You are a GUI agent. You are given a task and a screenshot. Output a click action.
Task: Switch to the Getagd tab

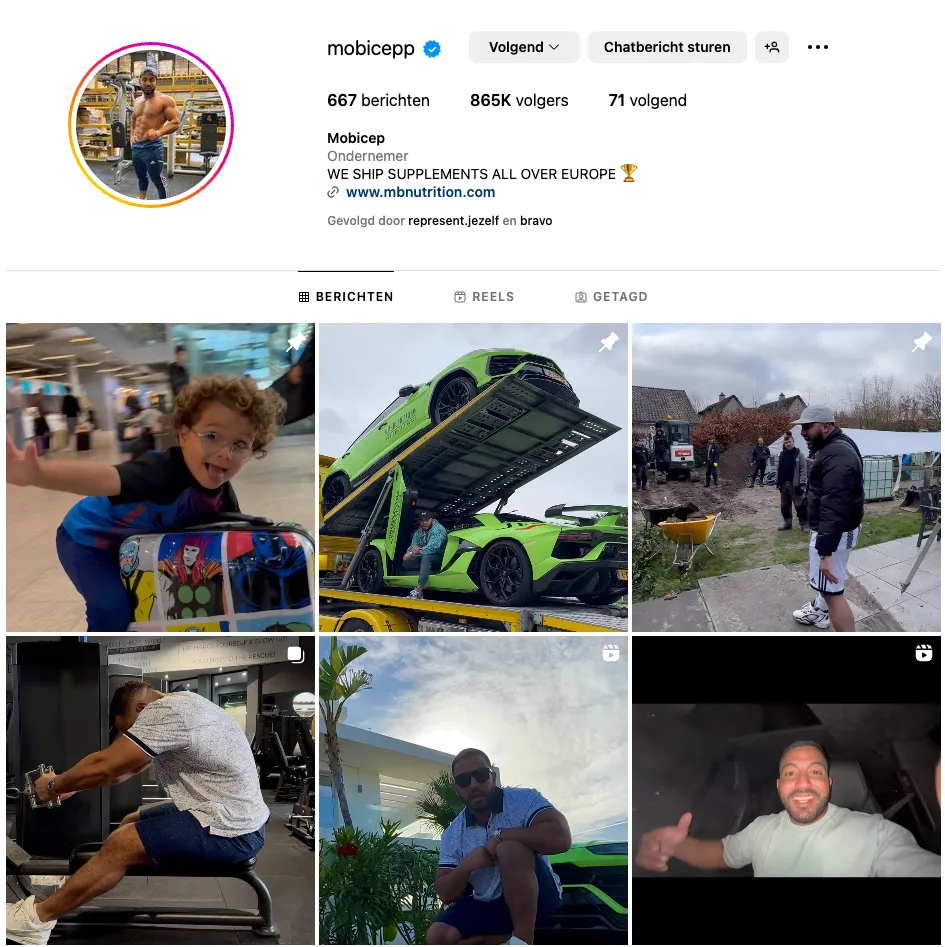[611, 297]
